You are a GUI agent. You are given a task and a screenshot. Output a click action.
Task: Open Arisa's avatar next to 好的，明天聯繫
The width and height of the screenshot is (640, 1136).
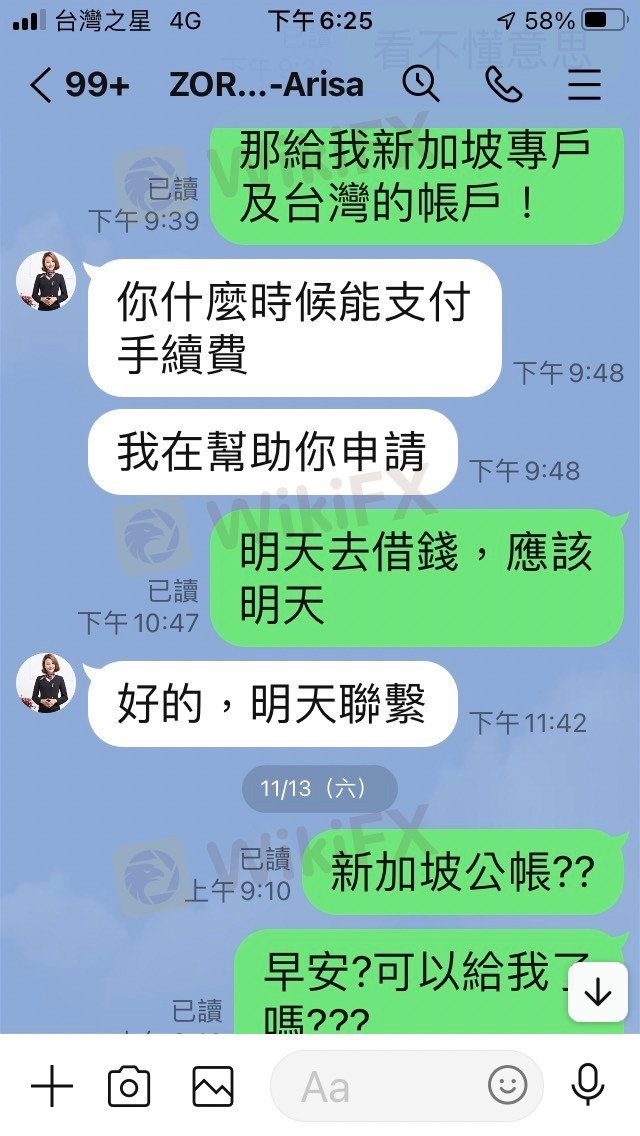(46, 684)
